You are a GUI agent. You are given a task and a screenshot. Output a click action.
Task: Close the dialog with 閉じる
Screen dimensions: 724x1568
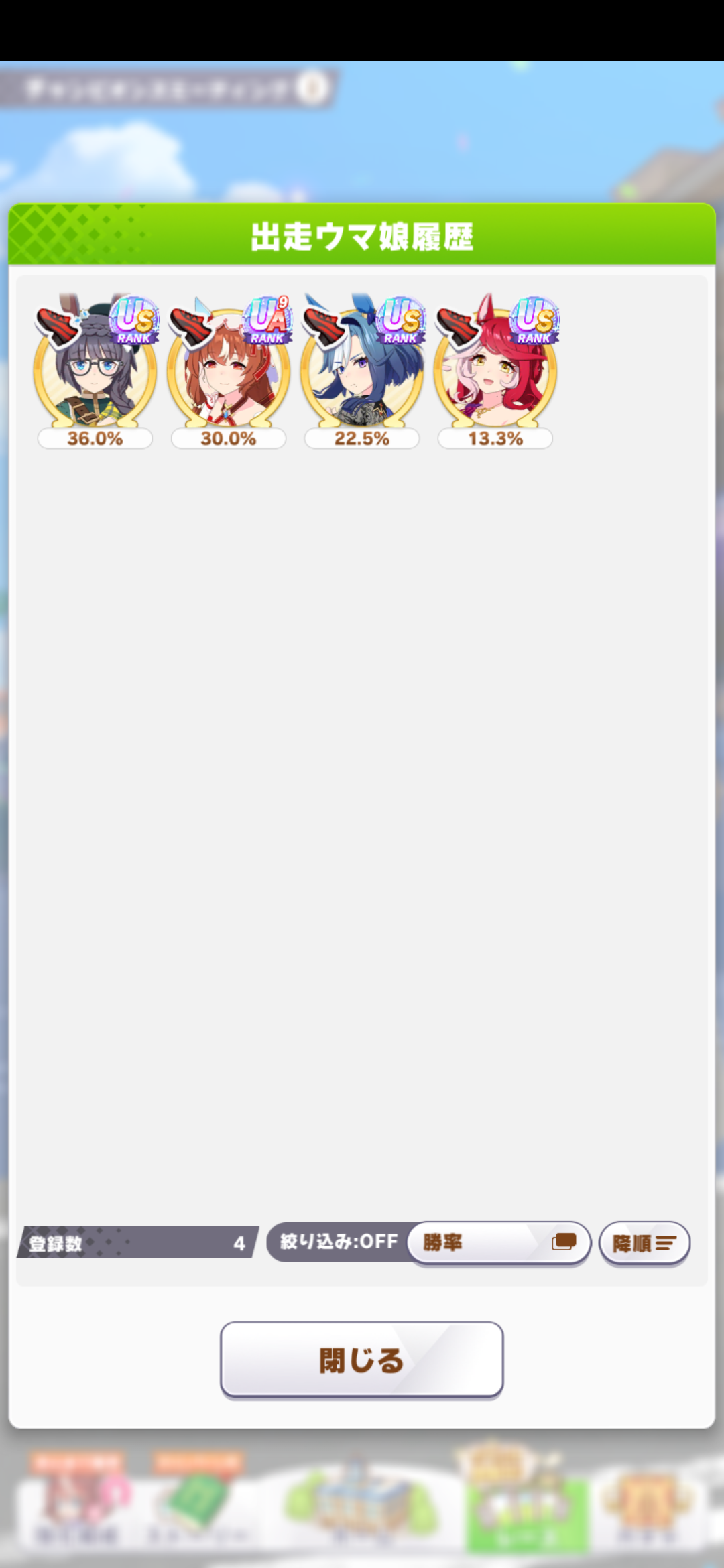[x=362, y=1360]
